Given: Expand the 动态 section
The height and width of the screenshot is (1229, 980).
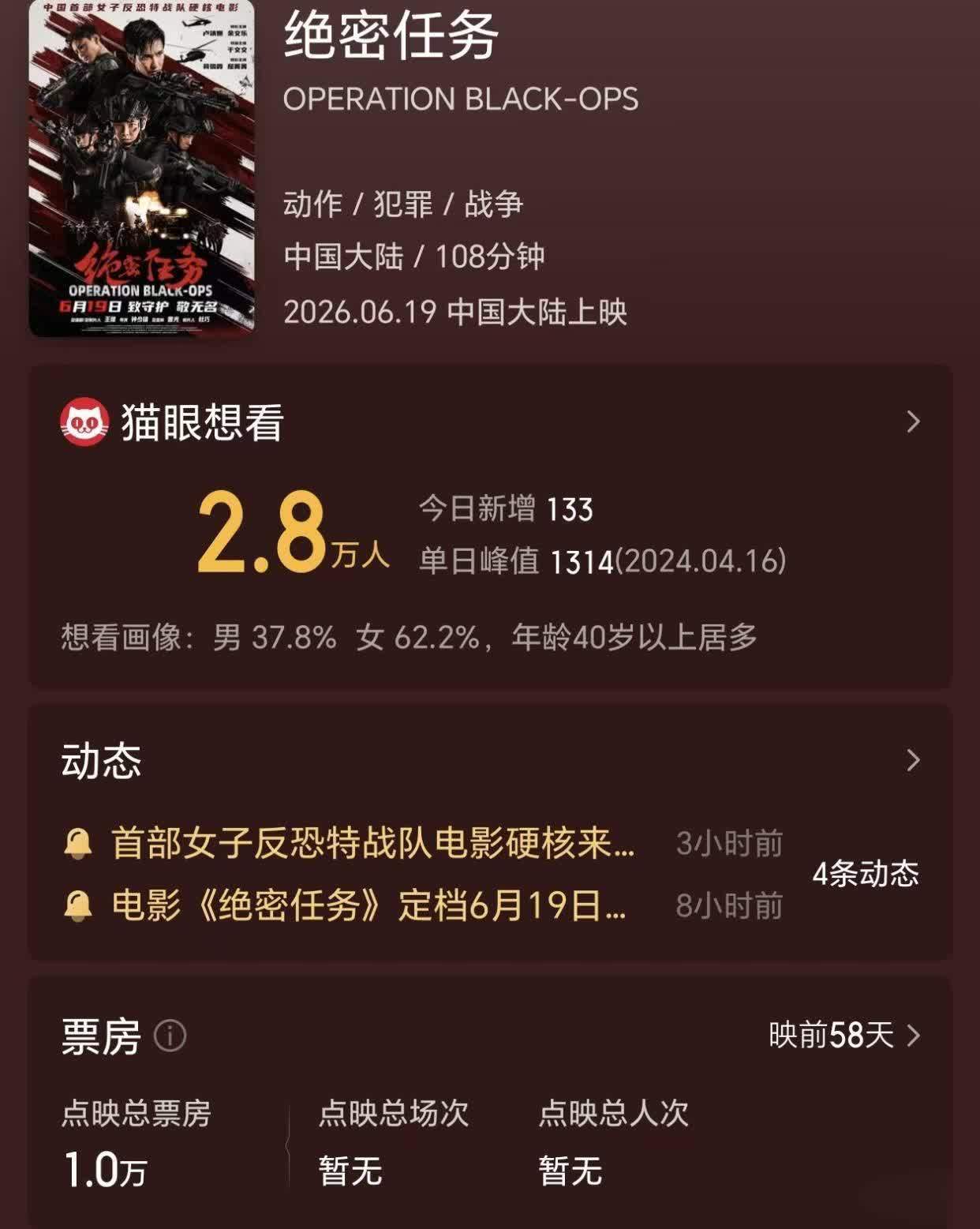Looking at the screenshot, I should coord(913,760).
